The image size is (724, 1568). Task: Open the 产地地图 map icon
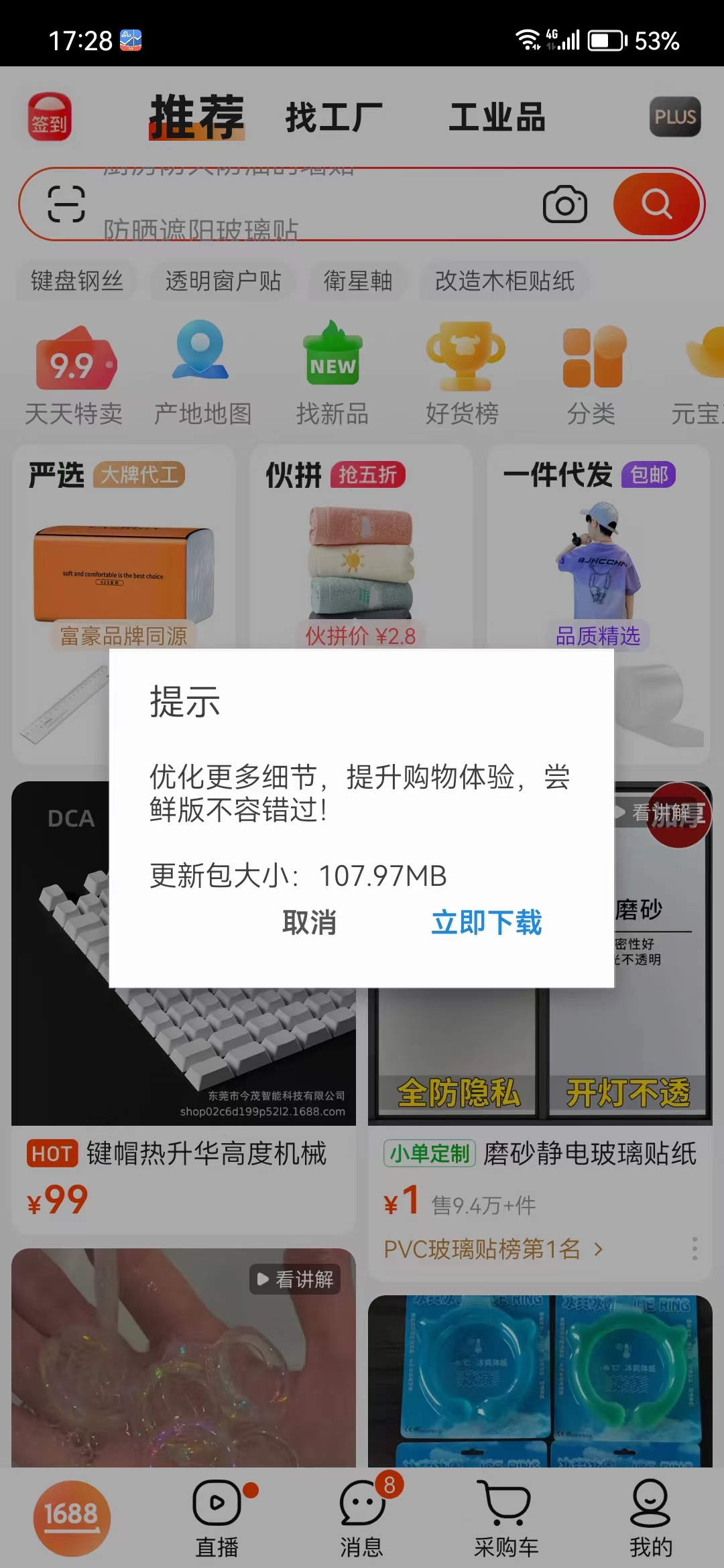201,372
